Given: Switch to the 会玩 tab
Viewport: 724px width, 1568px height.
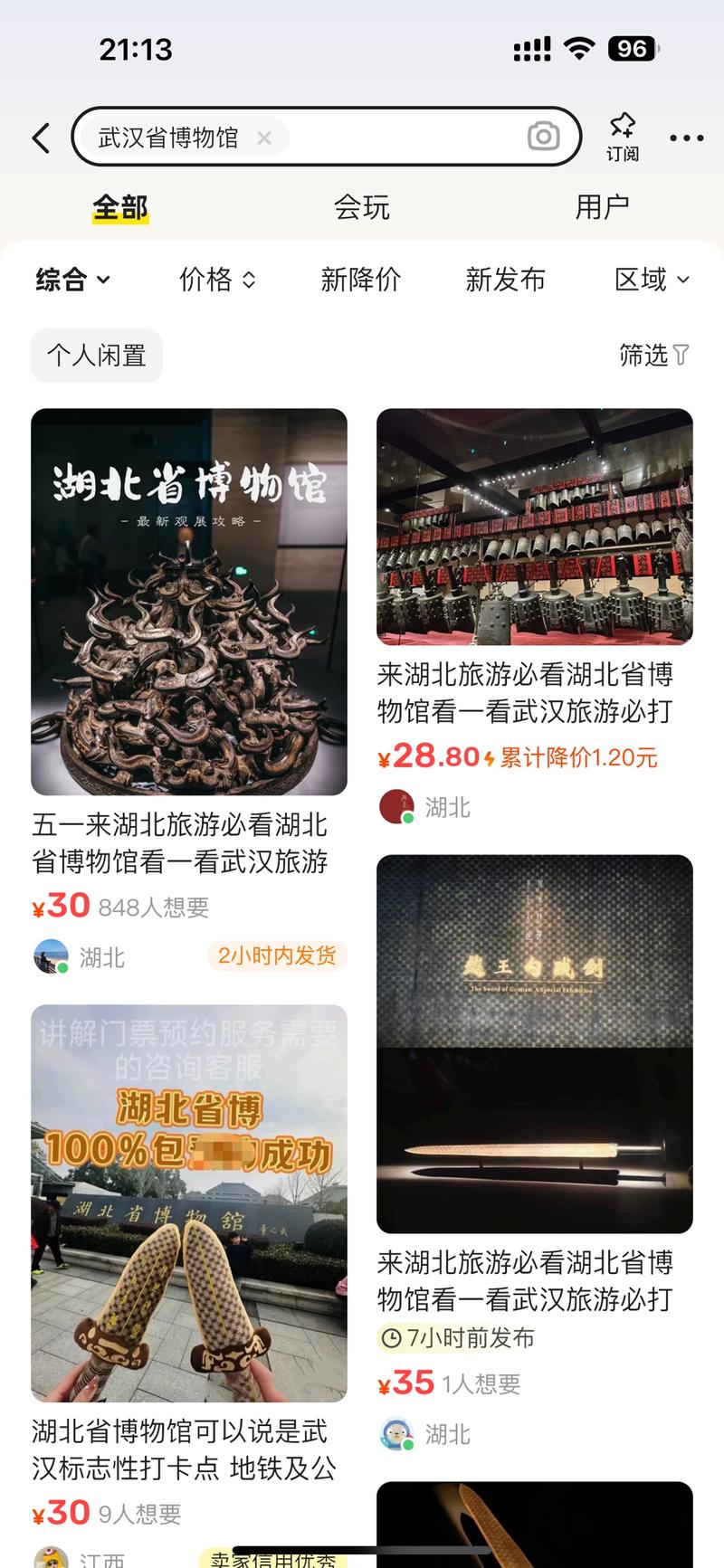Looking at the screenshot, I should pyautogui.click(x=362, y=207).
